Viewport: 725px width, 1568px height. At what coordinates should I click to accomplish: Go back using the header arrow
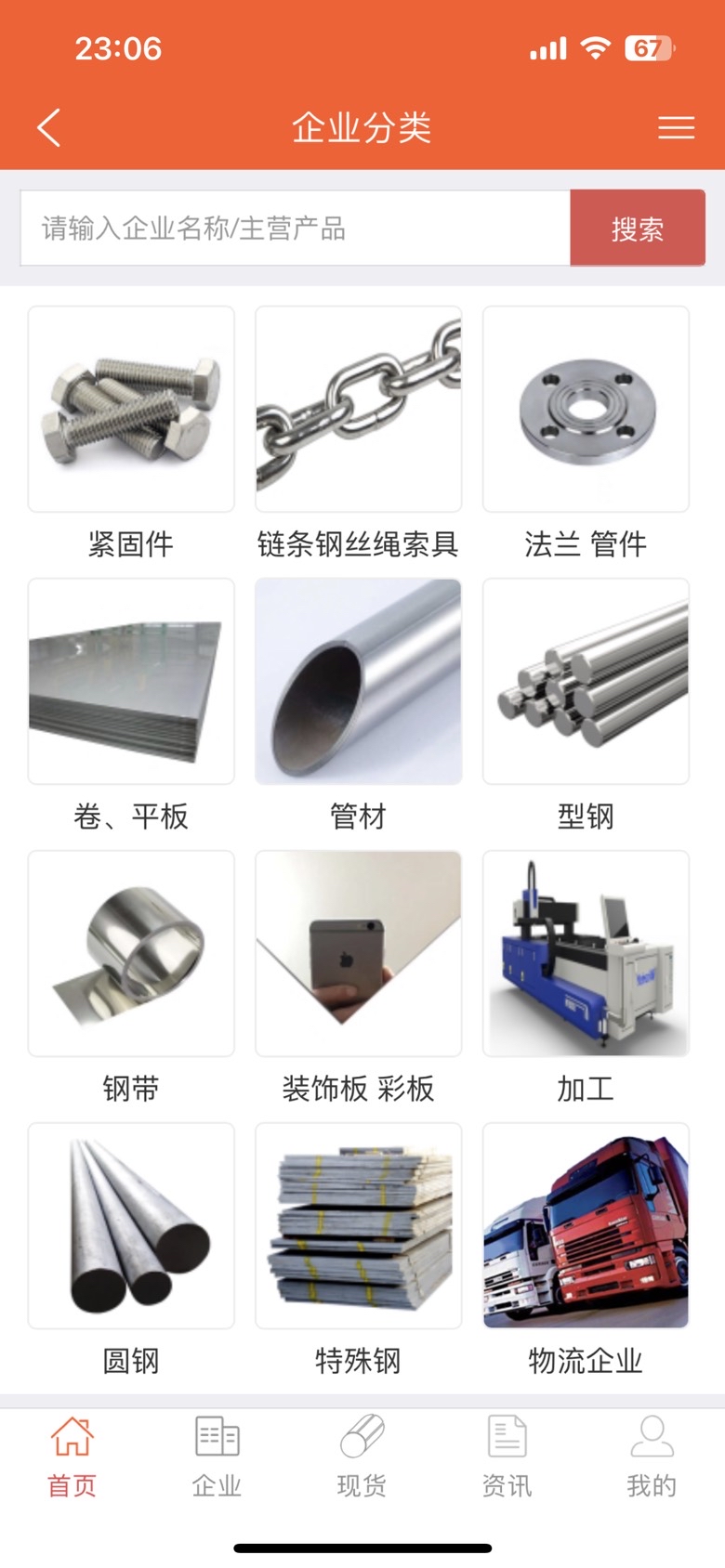49,127
